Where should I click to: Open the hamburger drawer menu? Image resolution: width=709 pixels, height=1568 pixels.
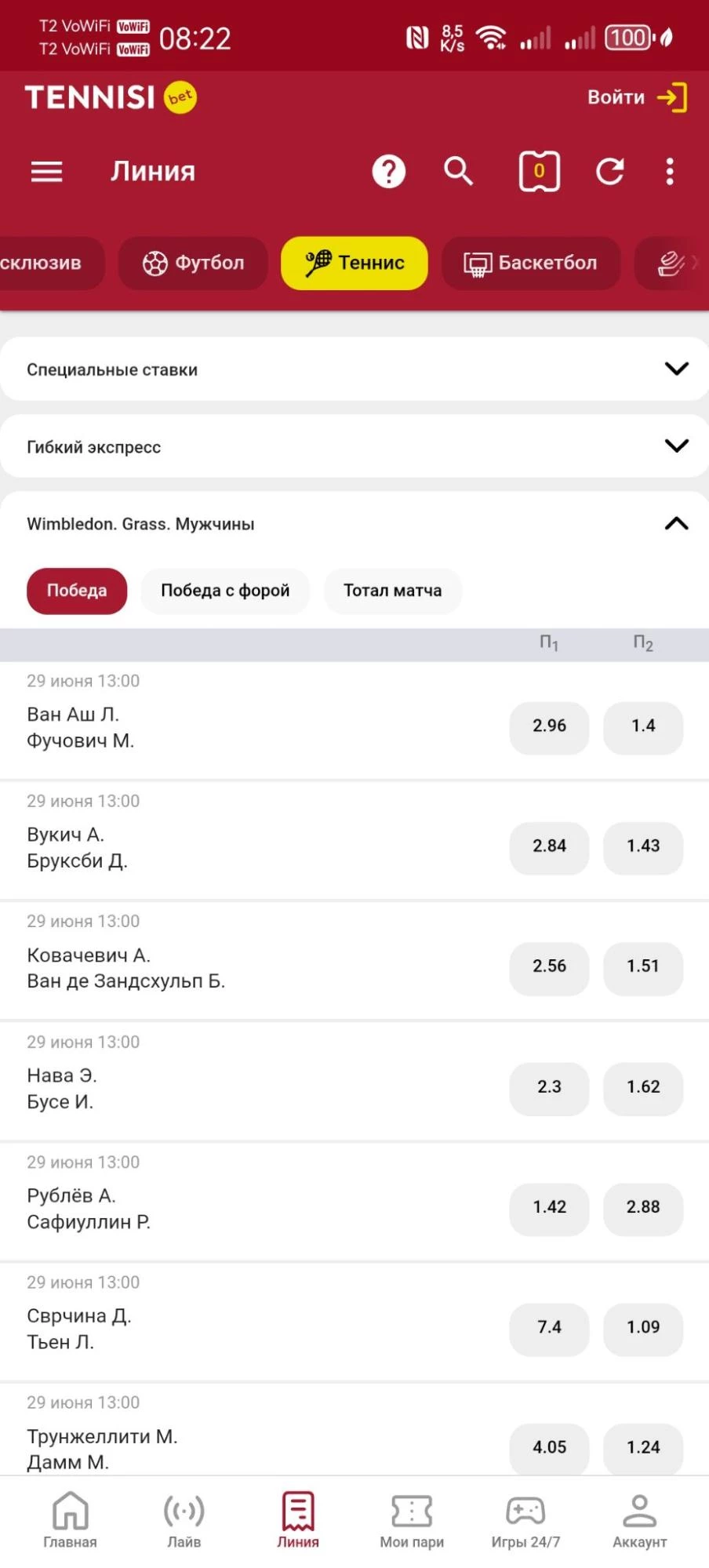[46, 171]
